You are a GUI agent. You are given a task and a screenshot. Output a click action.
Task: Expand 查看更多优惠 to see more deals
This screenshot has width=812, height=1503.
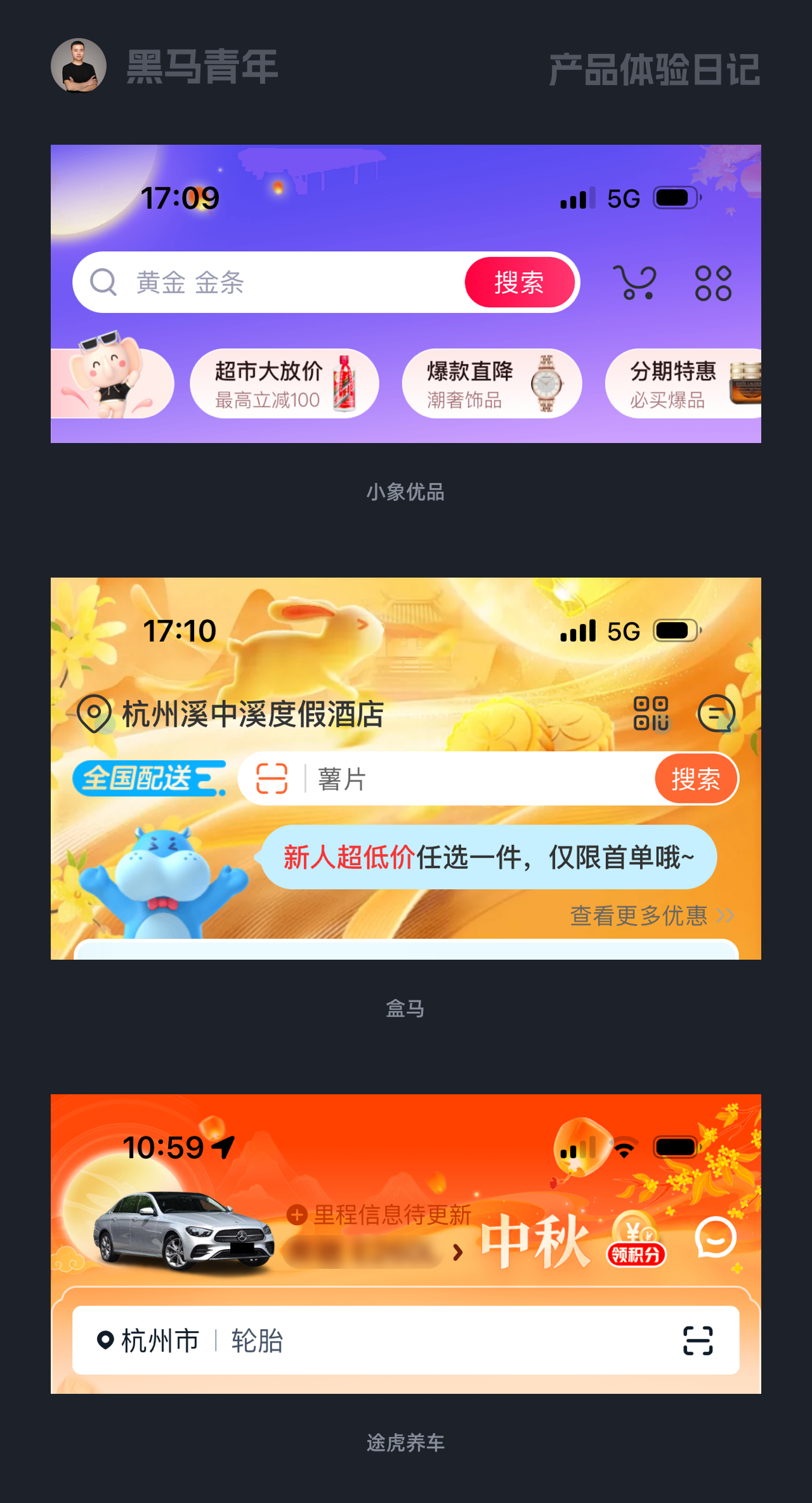[x=642, y=916]
